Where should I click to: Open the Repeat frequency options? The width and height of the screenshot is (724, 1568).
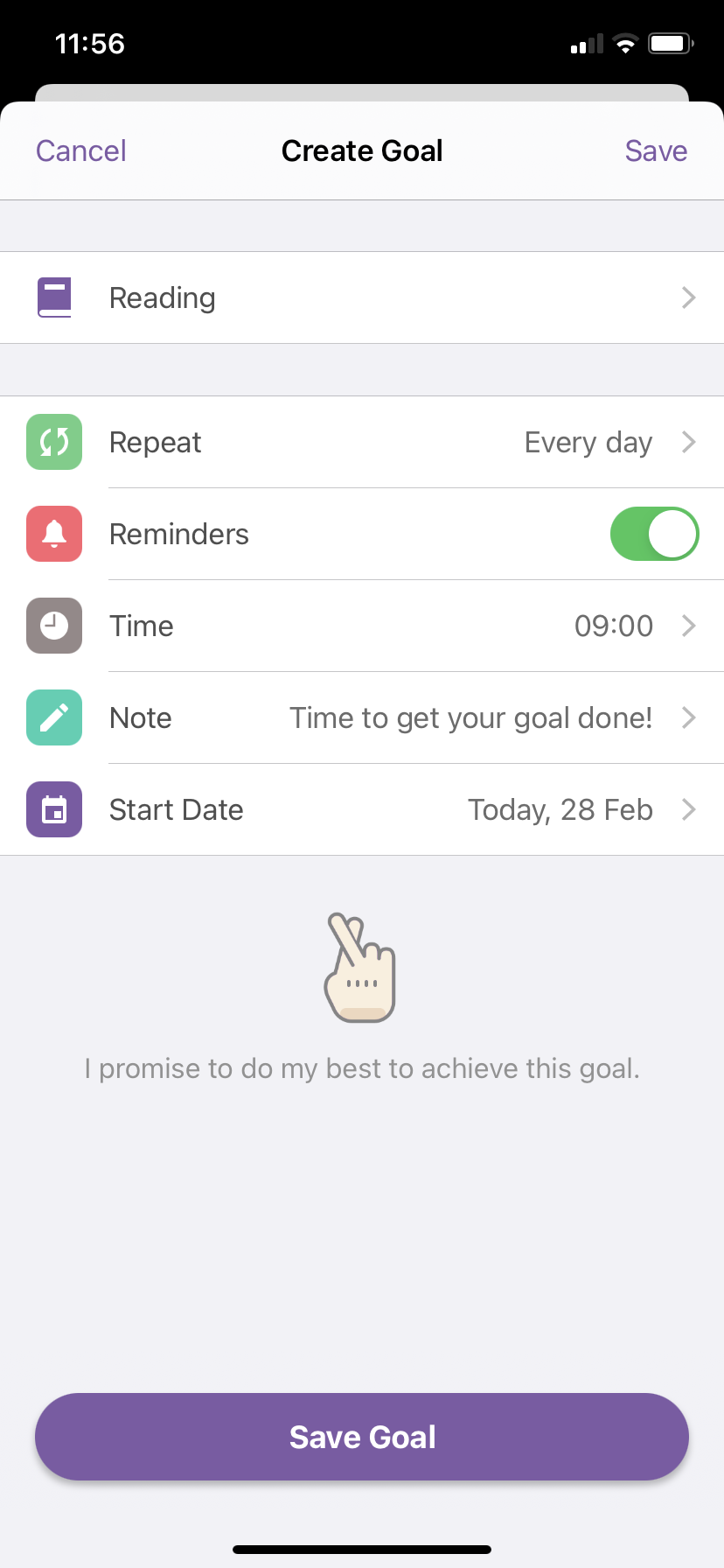690,442
